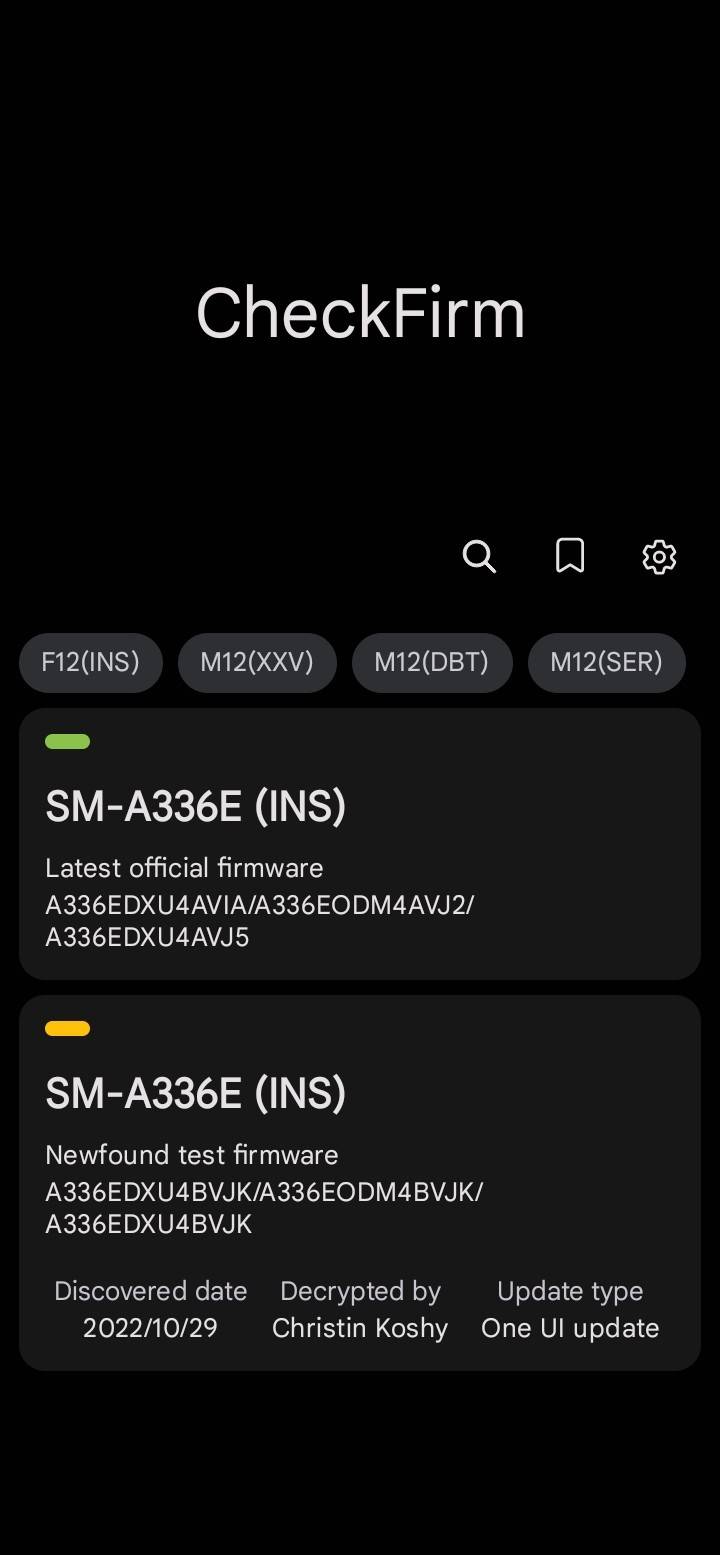Tap the One UI update type label
The width and height of the screenshot is (720, 1555).
[569, 1327]
